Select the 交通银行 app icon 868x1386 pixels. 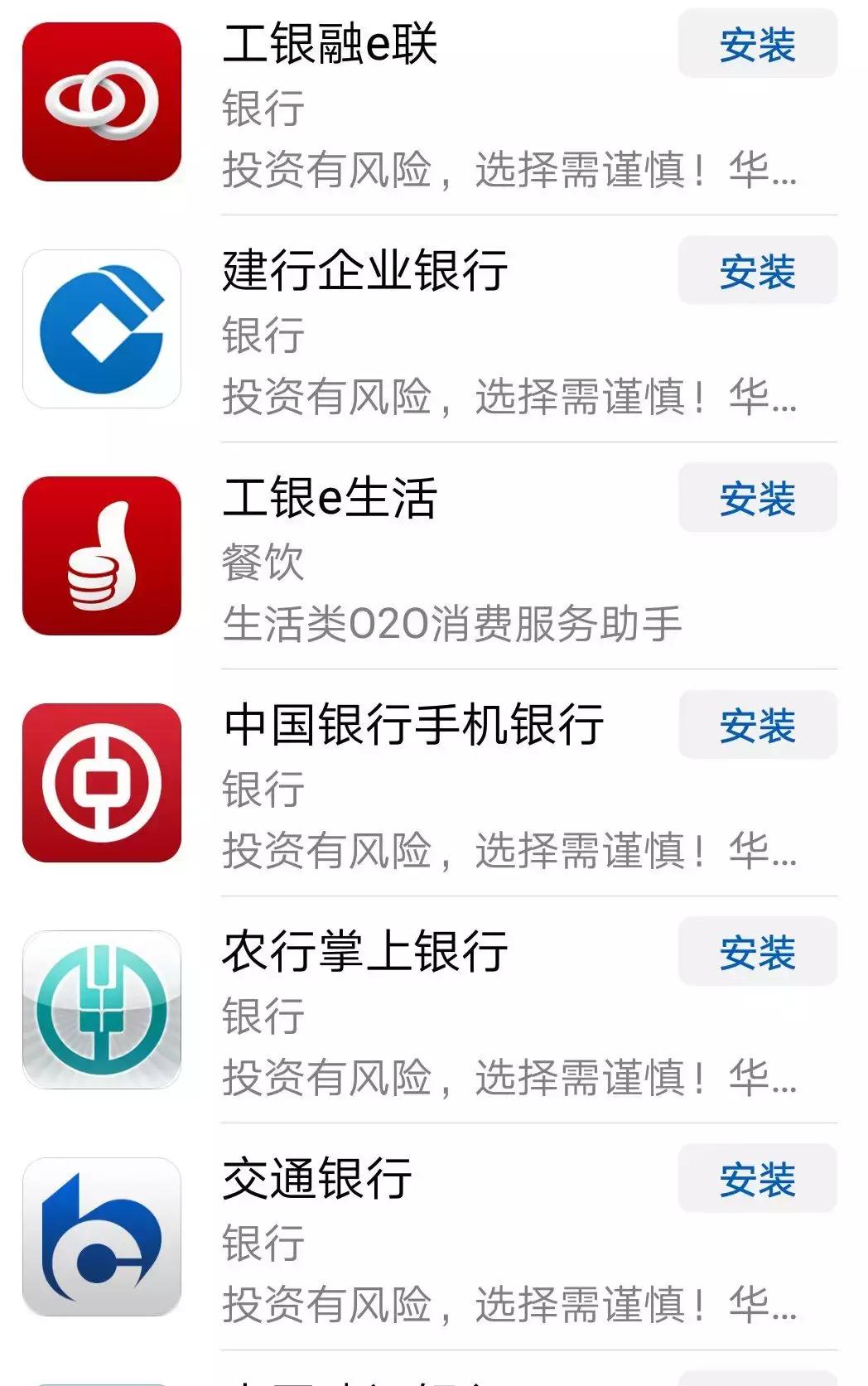(101, 1234)
